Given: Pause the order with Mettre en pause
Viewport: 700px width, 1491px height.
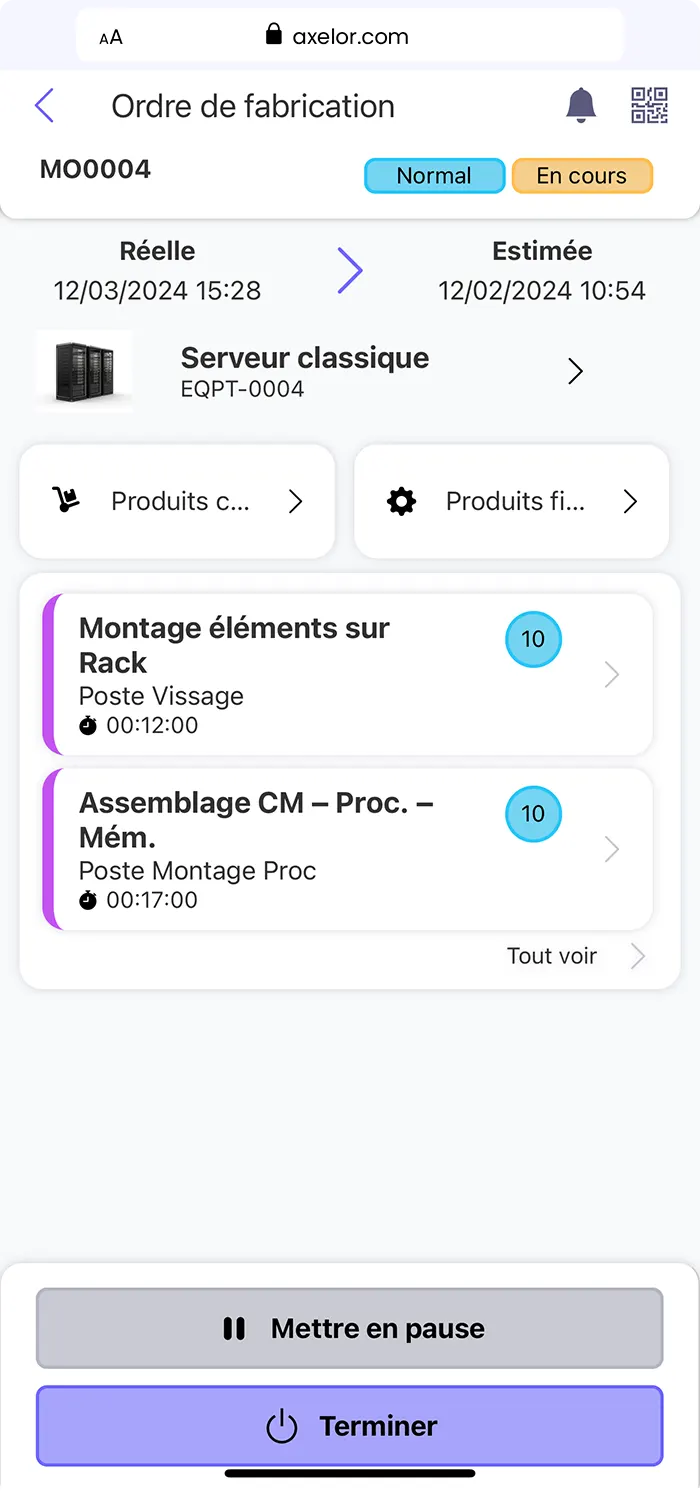Looking at the screenshot, I should (x=350, y=1328).
